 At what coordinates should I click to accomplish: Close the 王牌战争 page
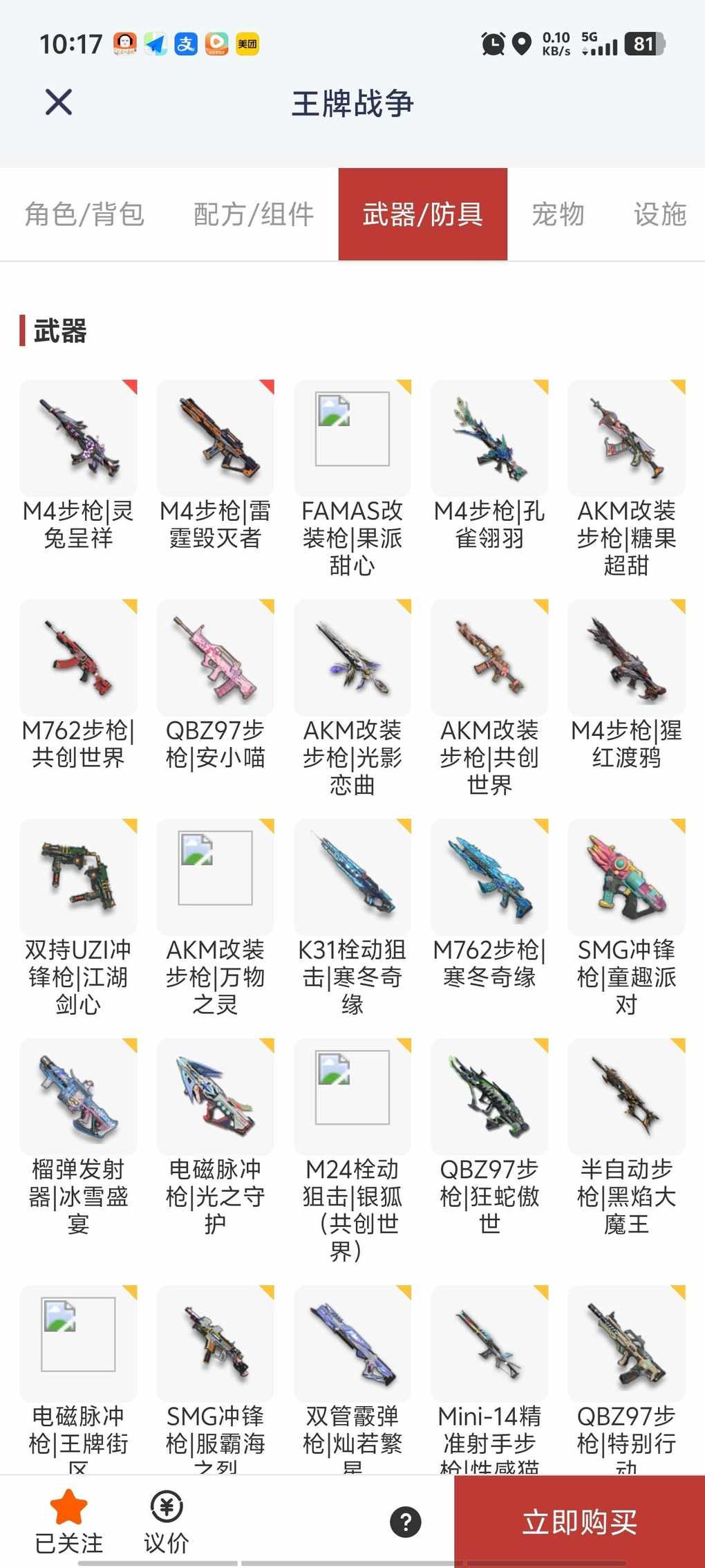[59, 102]
